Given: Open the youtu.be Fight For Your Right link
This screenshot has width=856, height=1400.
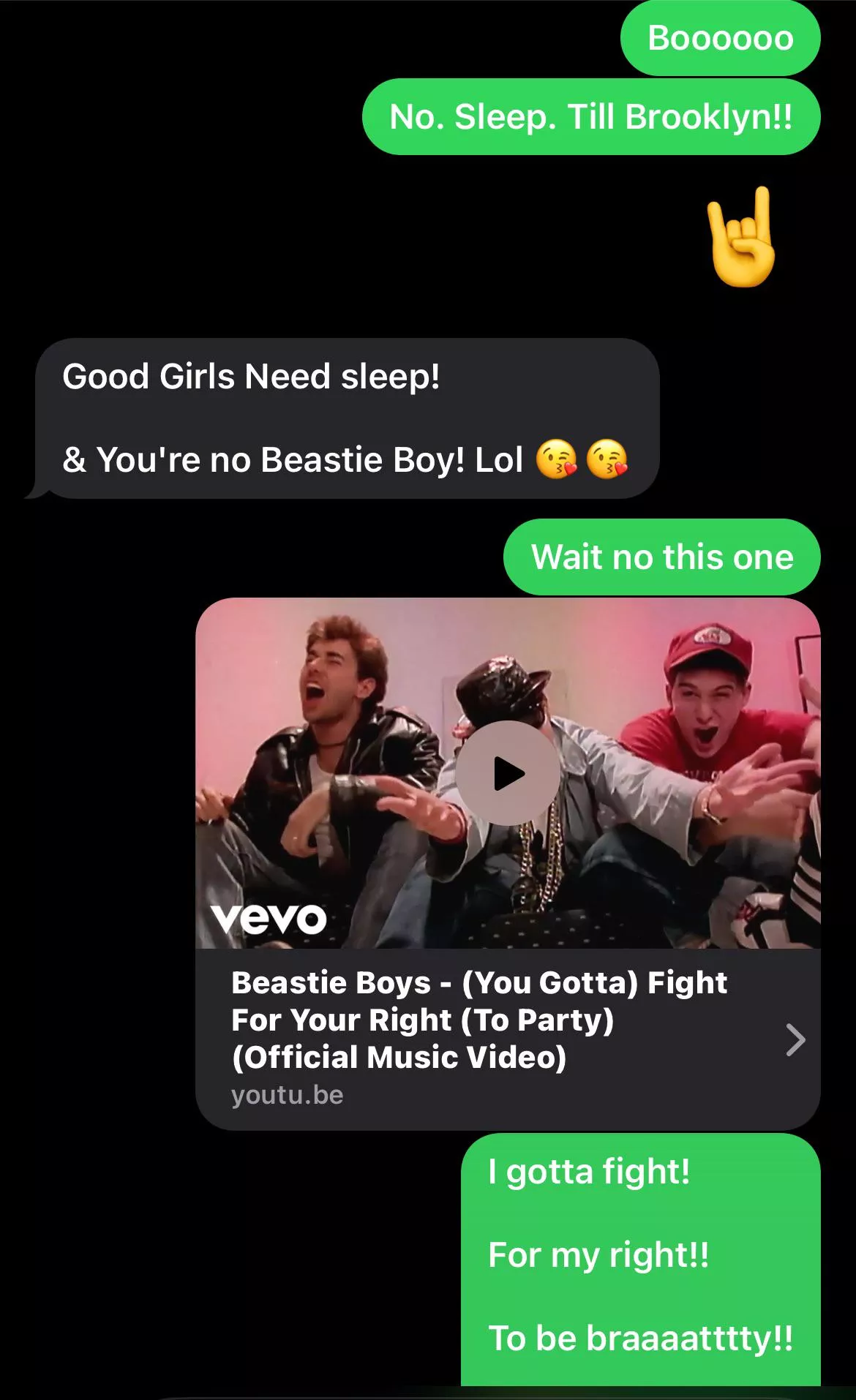Looking at the screenshot, I should (479, 1037).
